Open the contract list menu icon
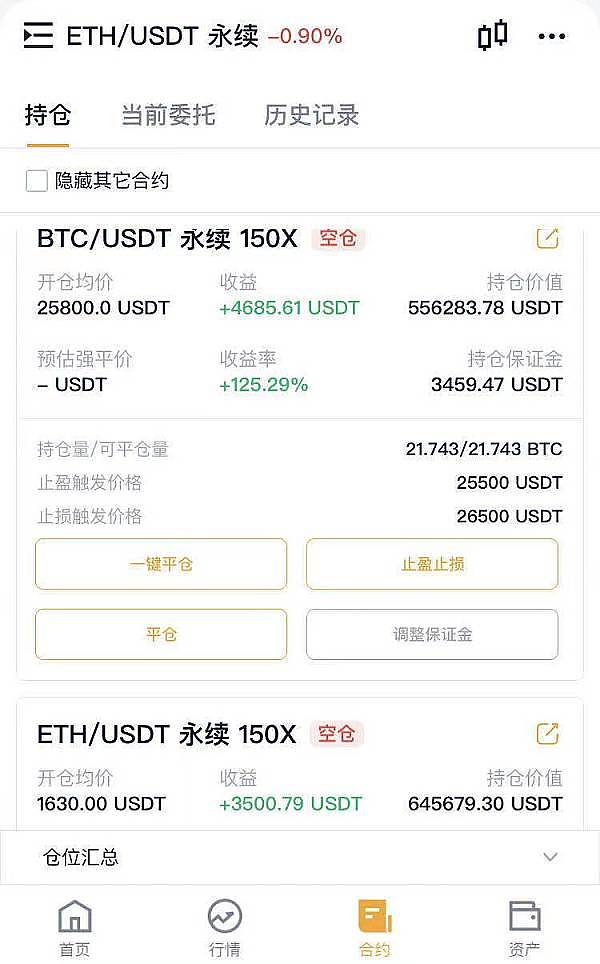Image resolution: width=600 pixels, height=964 pixels. 38,36
